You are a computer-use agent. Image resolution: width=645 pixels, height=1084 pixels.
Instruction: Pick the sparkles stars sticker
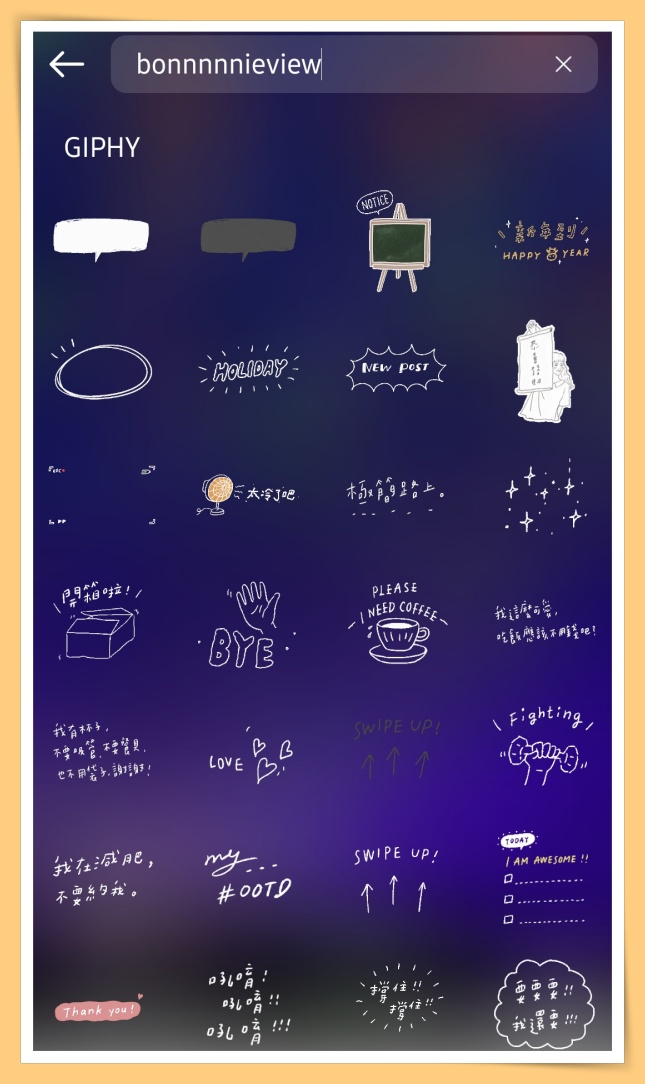click(545, 497)
